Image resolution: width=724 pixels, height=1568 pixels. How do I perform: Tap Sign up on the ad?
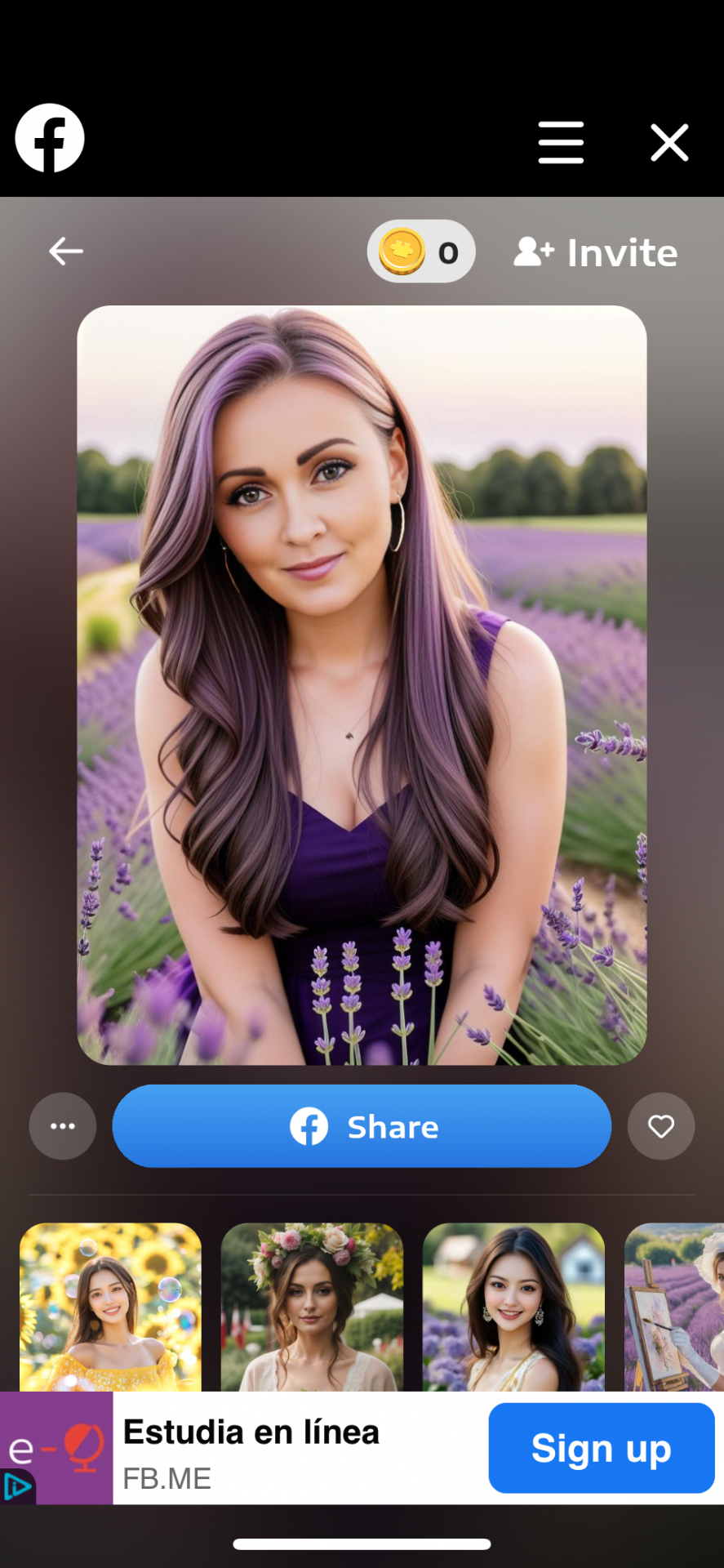tap(601, 1448)
